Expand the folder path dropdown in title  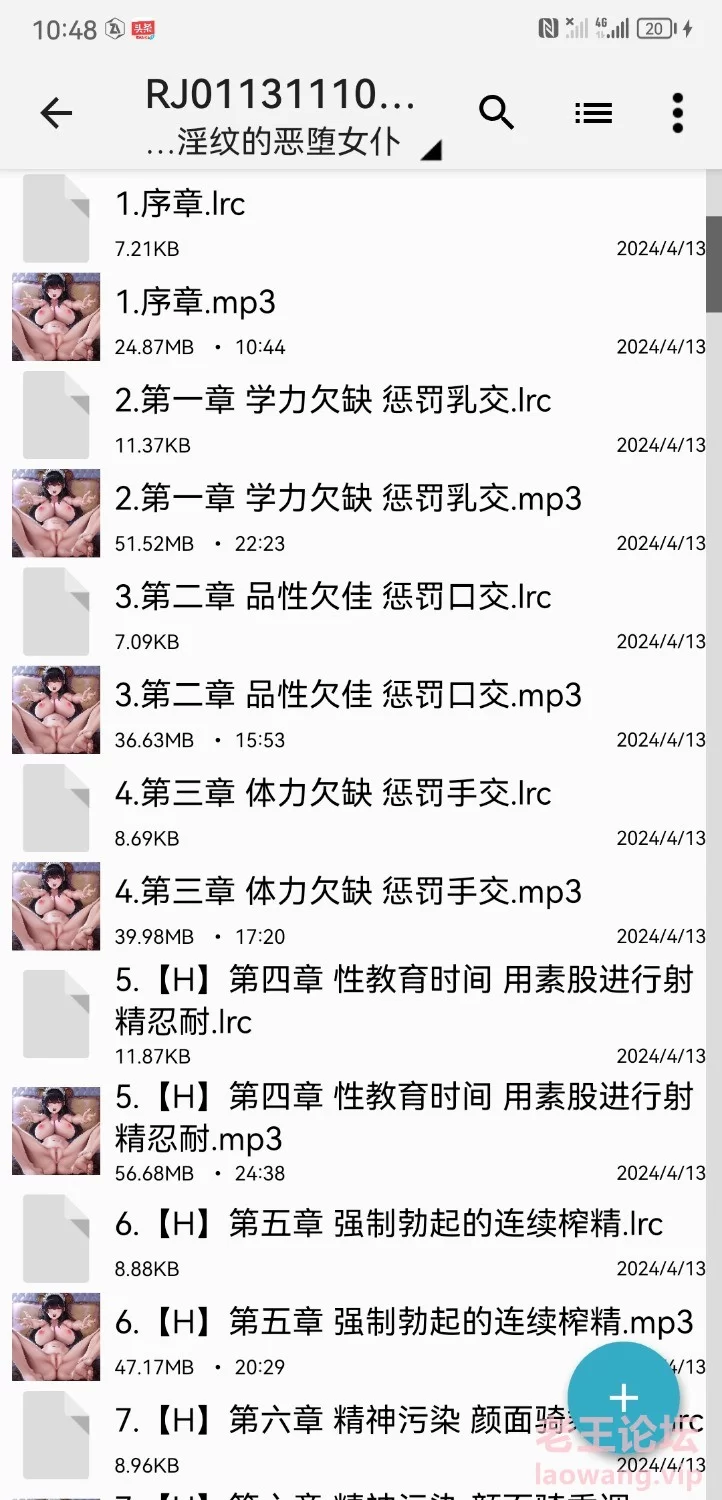pos(431,151)
